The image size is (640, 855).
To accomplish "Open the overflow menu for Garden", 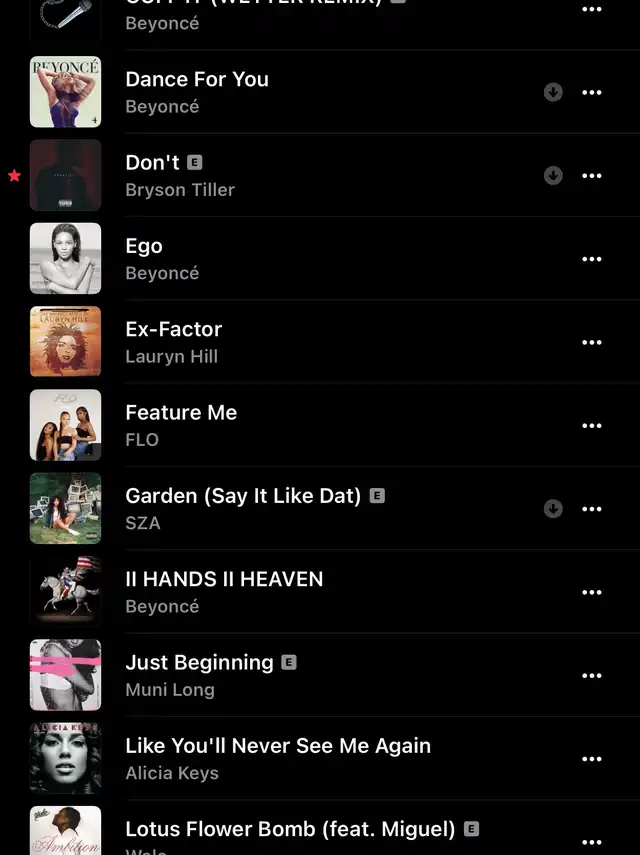I will [592, 509].
